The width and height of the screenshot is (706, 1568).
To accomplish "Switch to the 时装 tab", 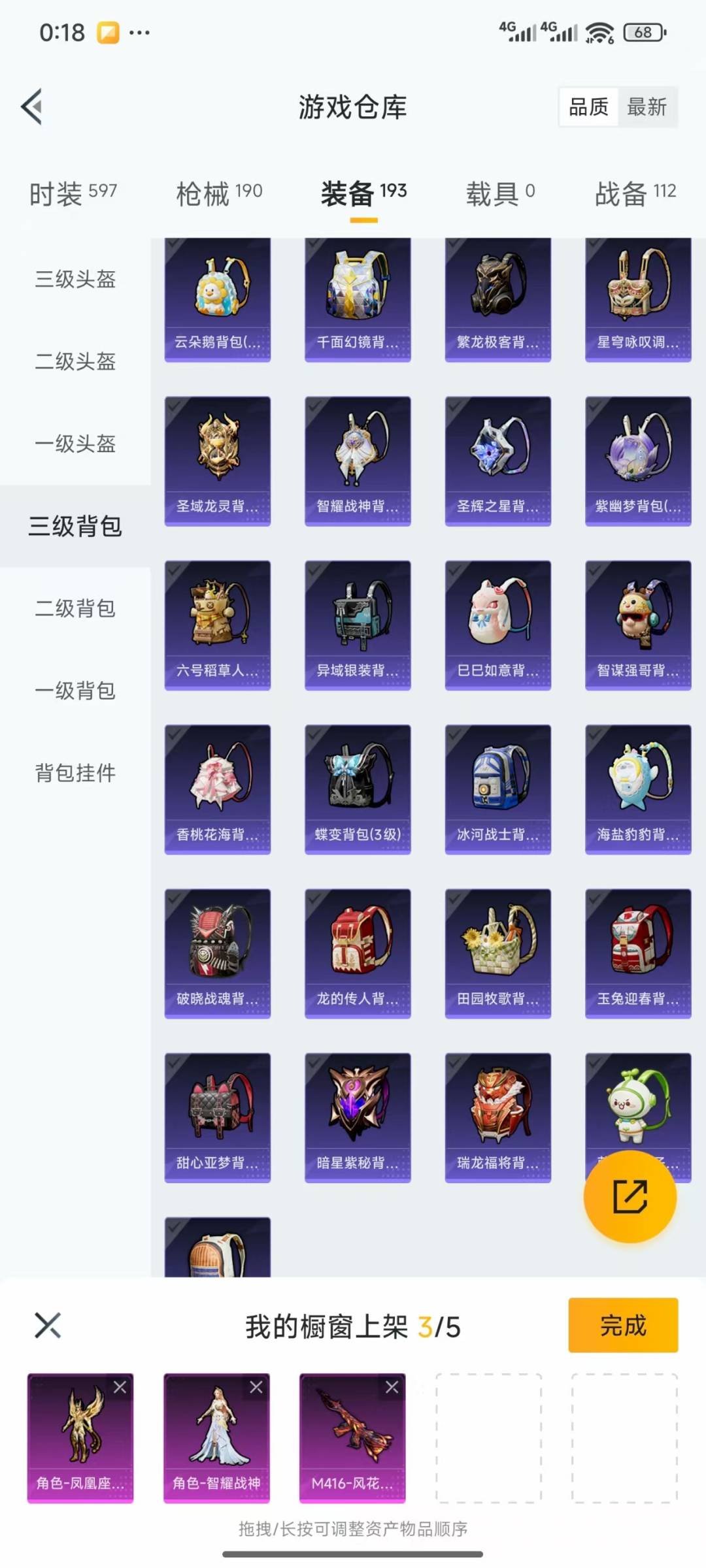I will tap(73, 193).
